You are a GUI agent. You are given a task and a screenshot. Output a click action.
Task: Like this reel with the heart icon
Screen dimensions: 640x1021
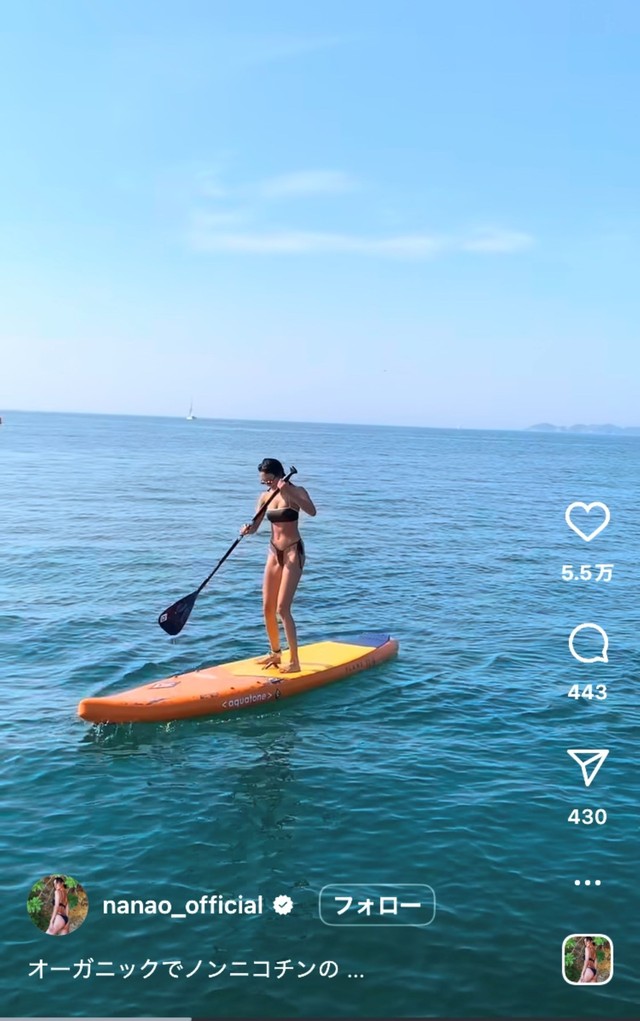click(587, 521)
